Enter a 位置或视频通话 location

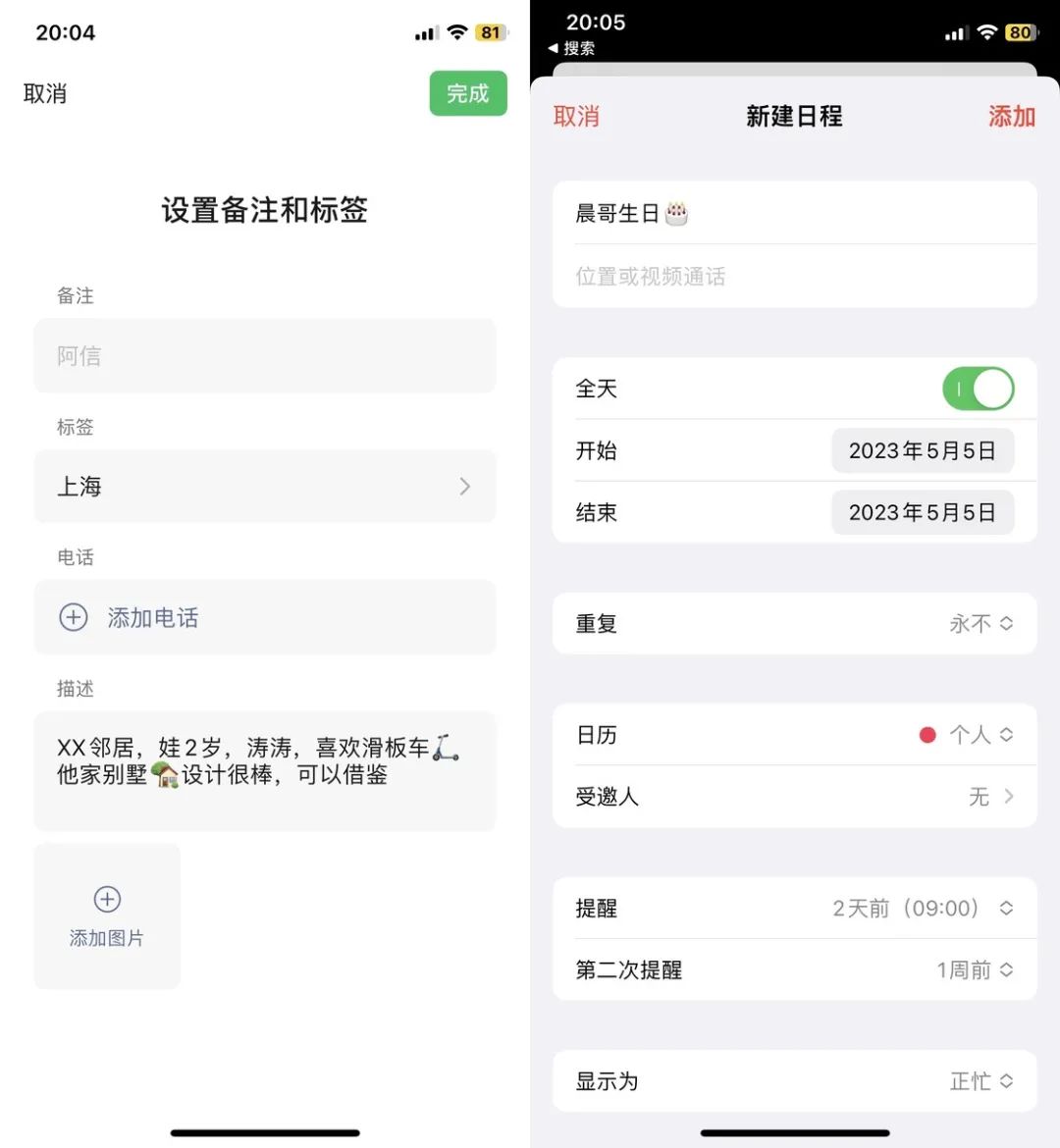795,276
